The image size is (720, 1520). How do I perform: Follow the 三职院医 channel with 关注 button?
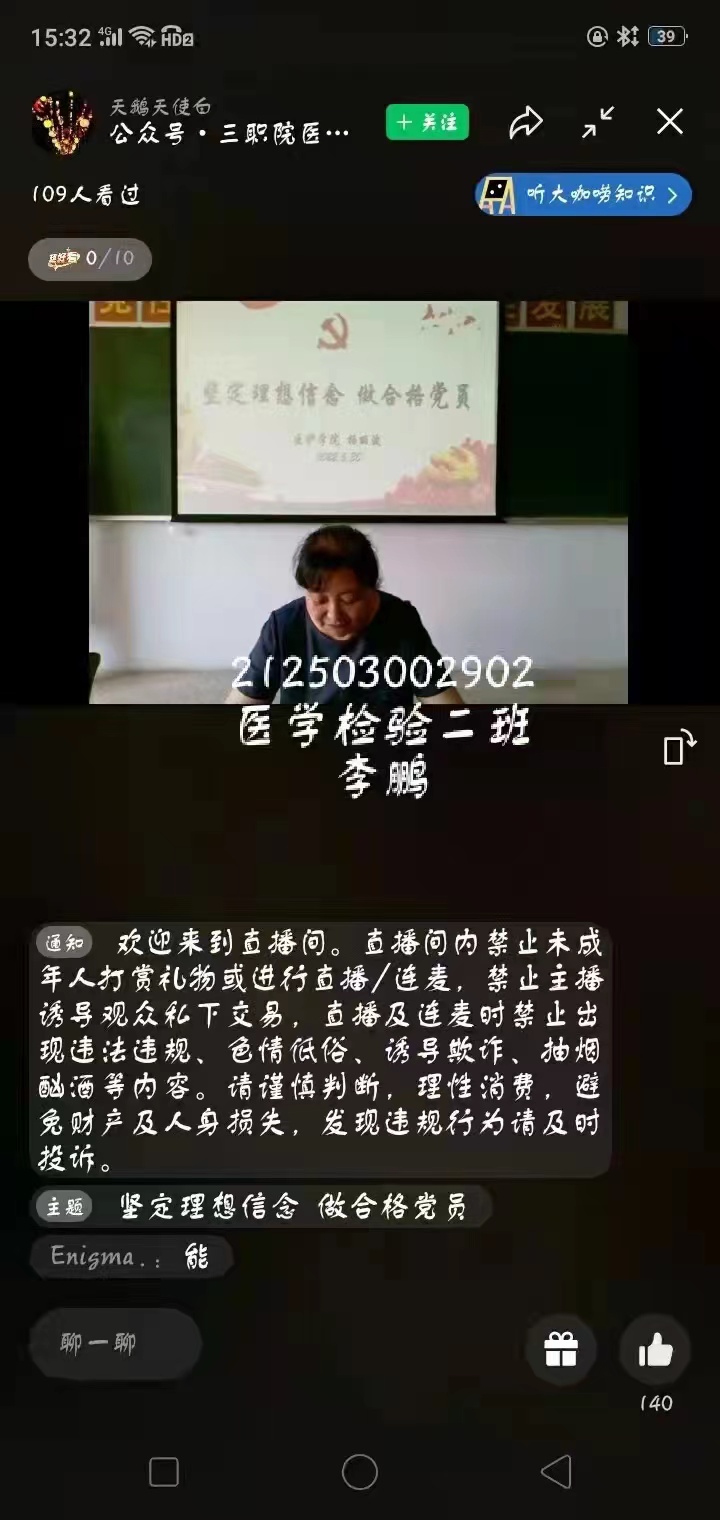coord(427,122)
